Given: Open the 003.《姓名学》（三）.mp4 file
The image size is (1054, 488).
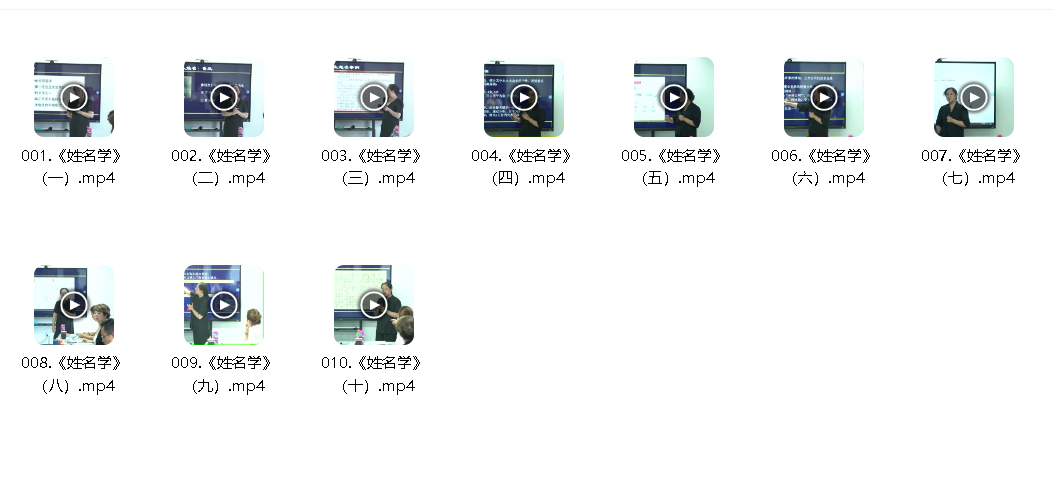Looking at the screenshot, I should pyautogui.click(x=373, y=97).
